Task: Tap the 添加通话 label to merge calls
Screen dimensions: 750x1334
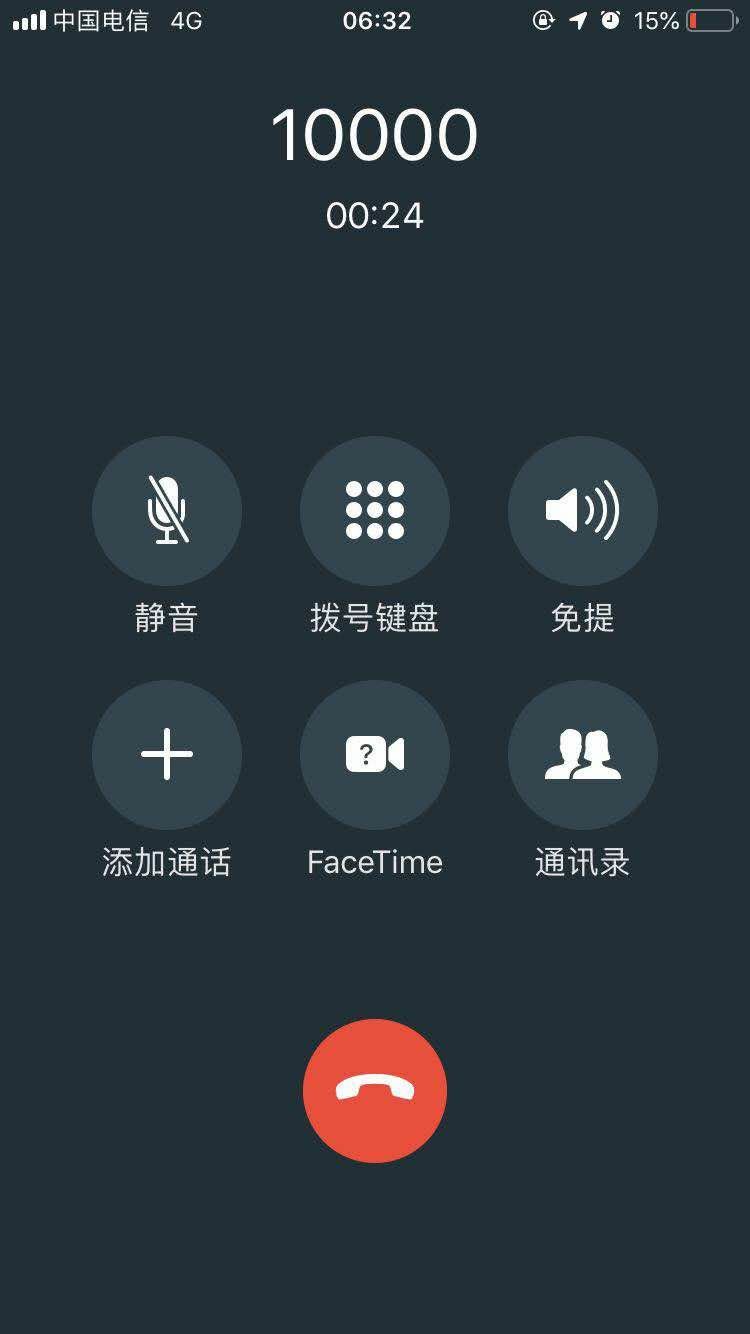Action: pos(166,861)
